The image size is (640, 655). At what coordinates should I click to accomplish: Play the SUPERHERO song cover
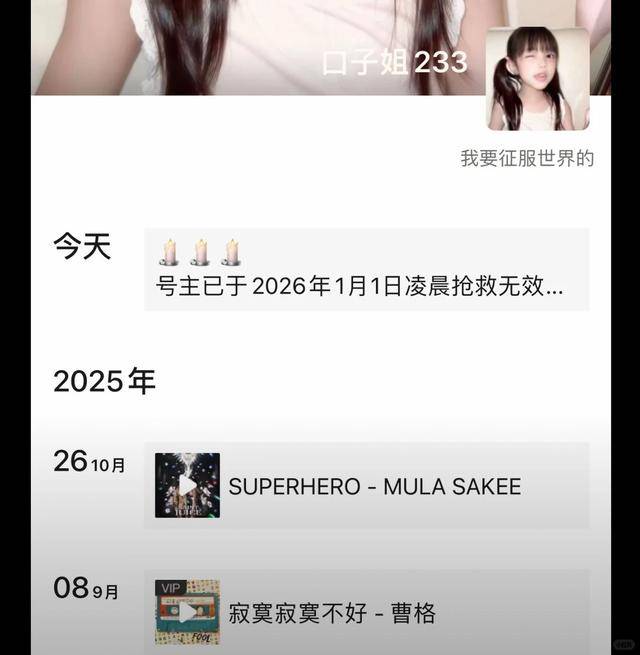187,486
